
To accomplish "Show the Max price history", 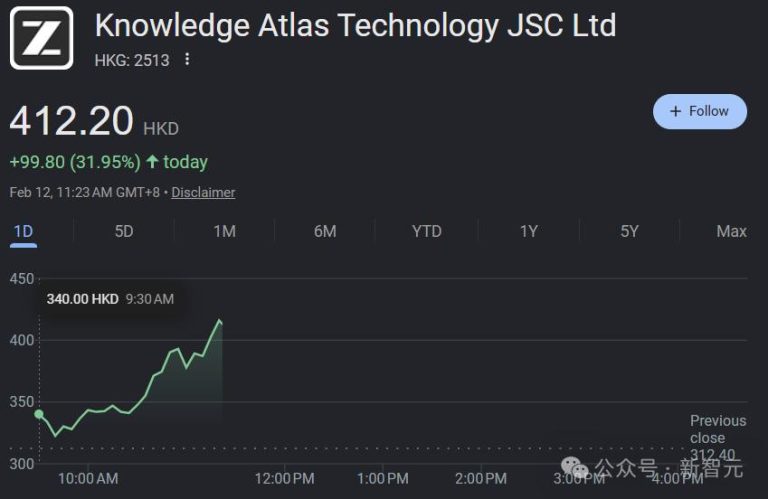I will (x=731, y=231).
